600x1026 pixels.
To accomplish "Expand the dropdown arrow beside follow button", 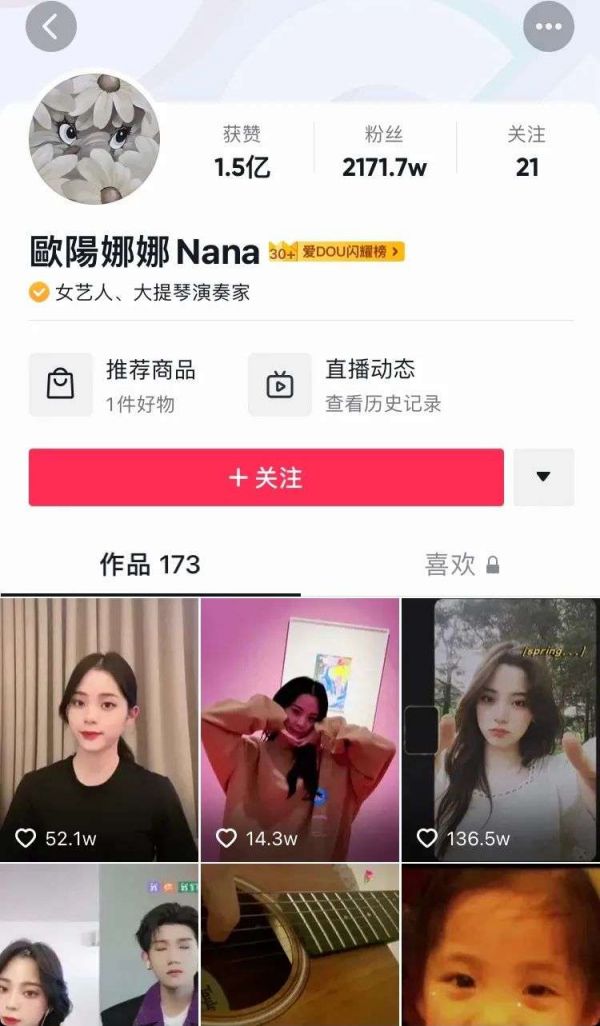I will point(543,477).
